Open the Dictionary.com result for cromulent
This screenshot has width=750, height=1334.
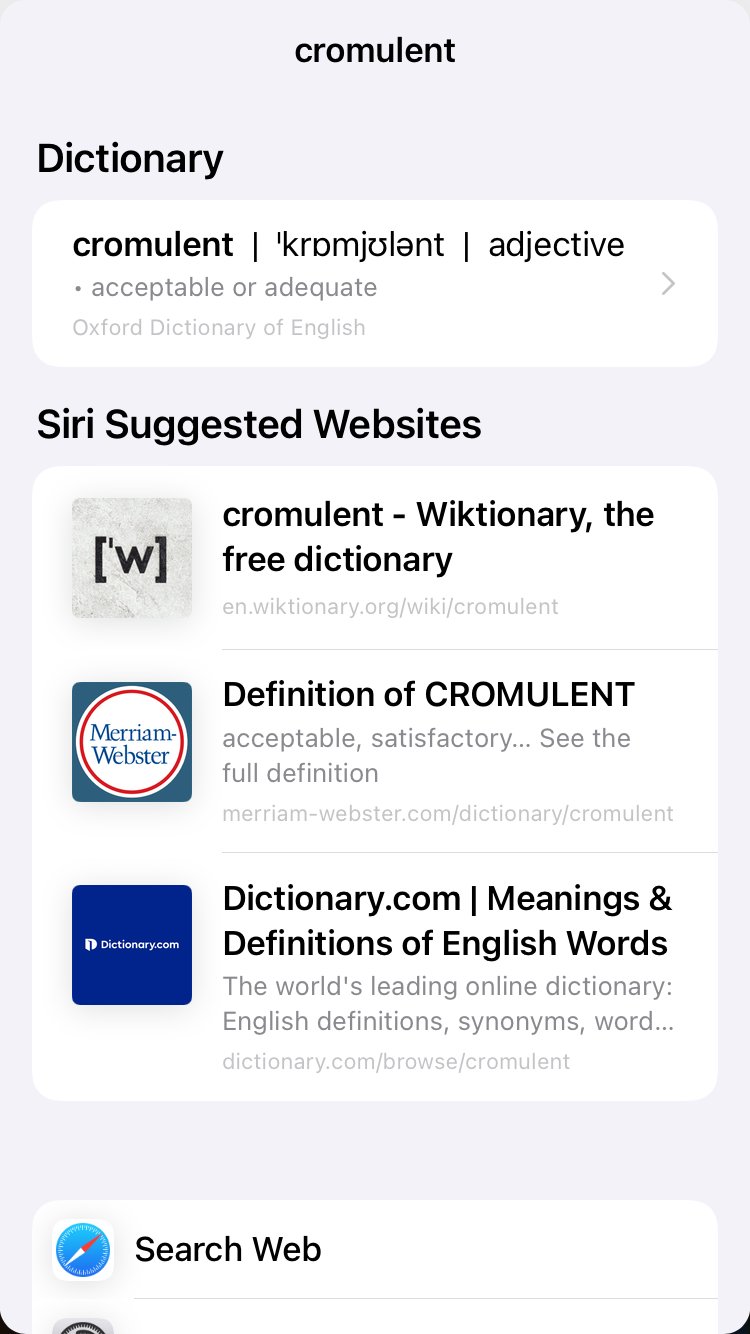tap(375, 977)
